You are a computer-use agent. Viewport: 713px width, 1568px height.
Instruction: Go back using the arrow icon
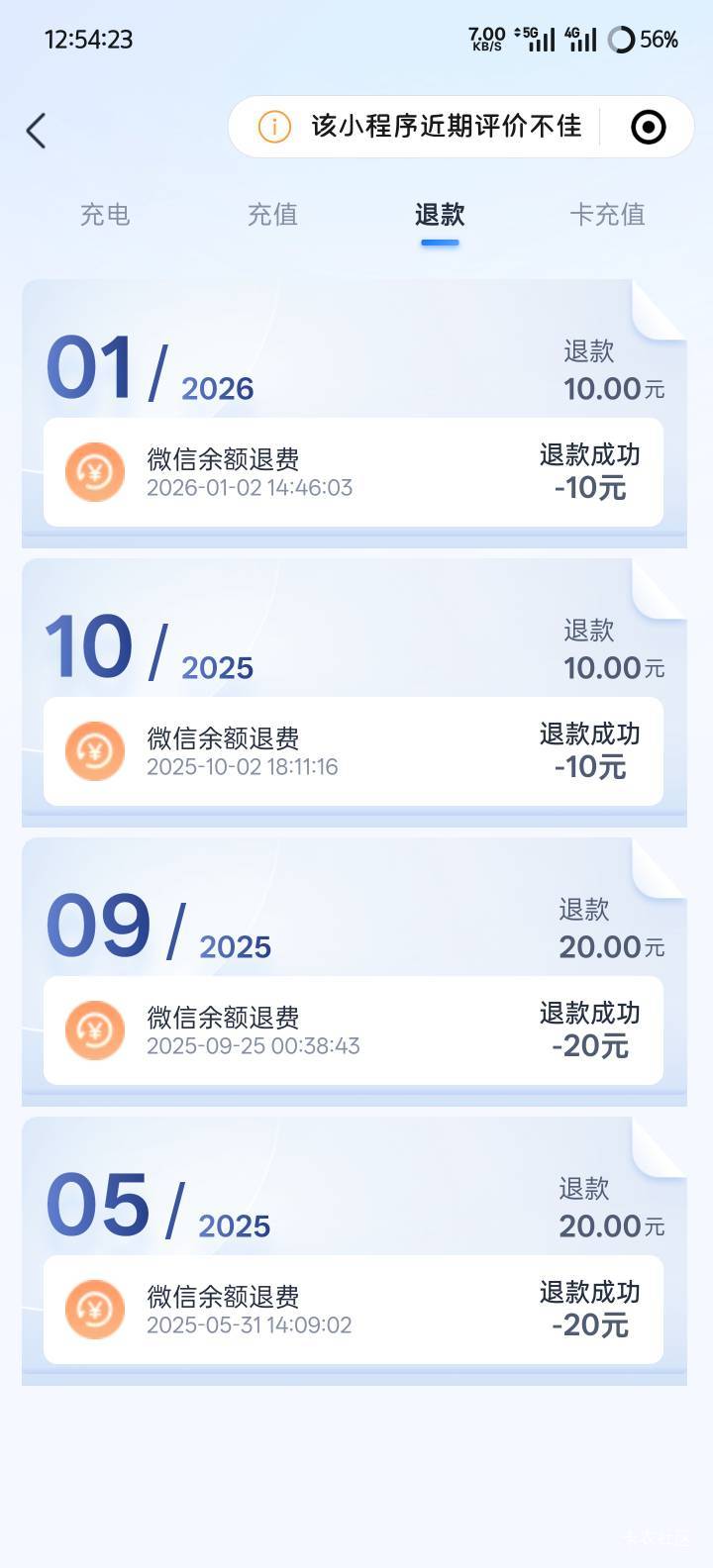(36, 131)
